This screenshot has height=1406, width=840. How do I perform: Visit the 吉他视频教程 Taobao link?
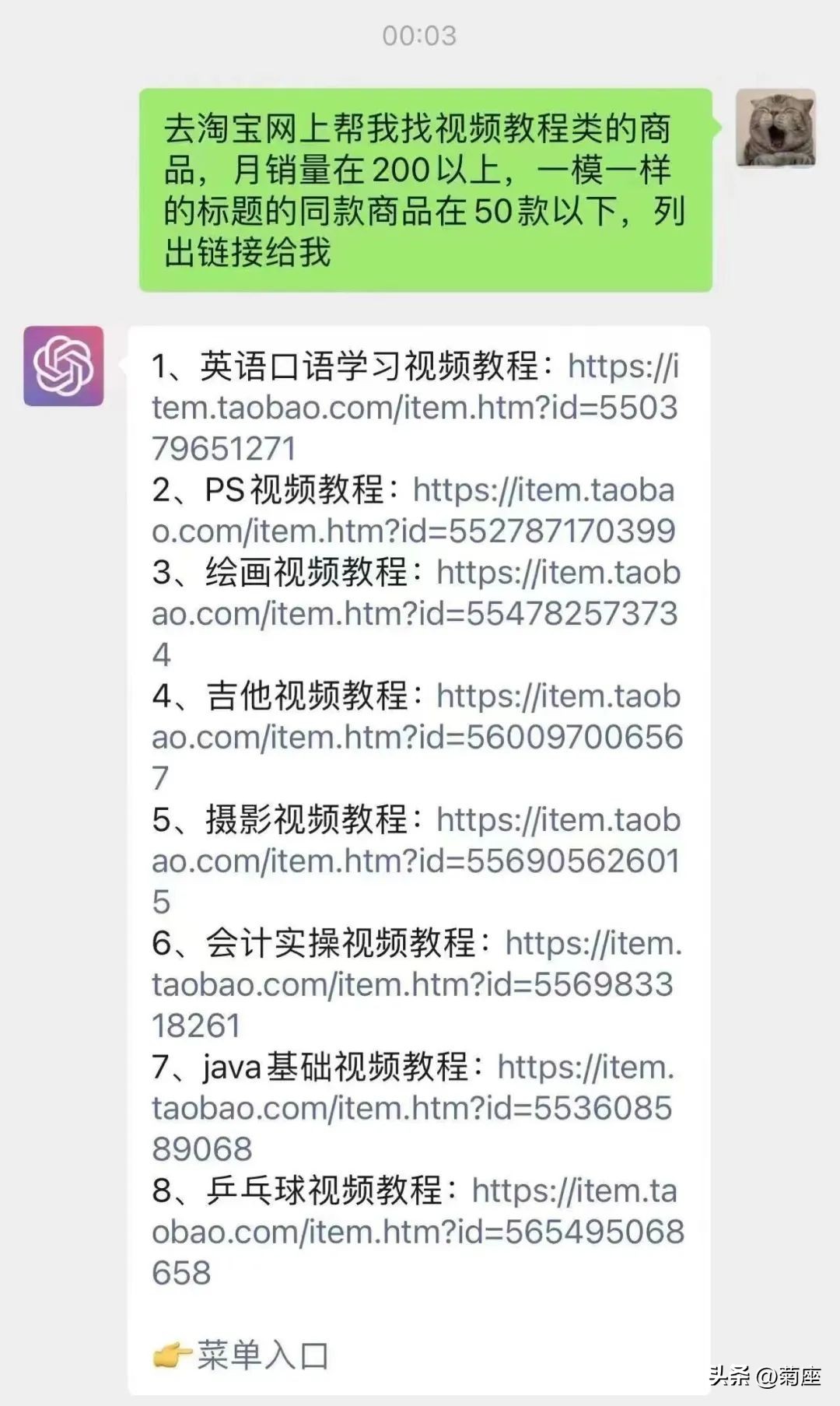[x=417, y=737]
